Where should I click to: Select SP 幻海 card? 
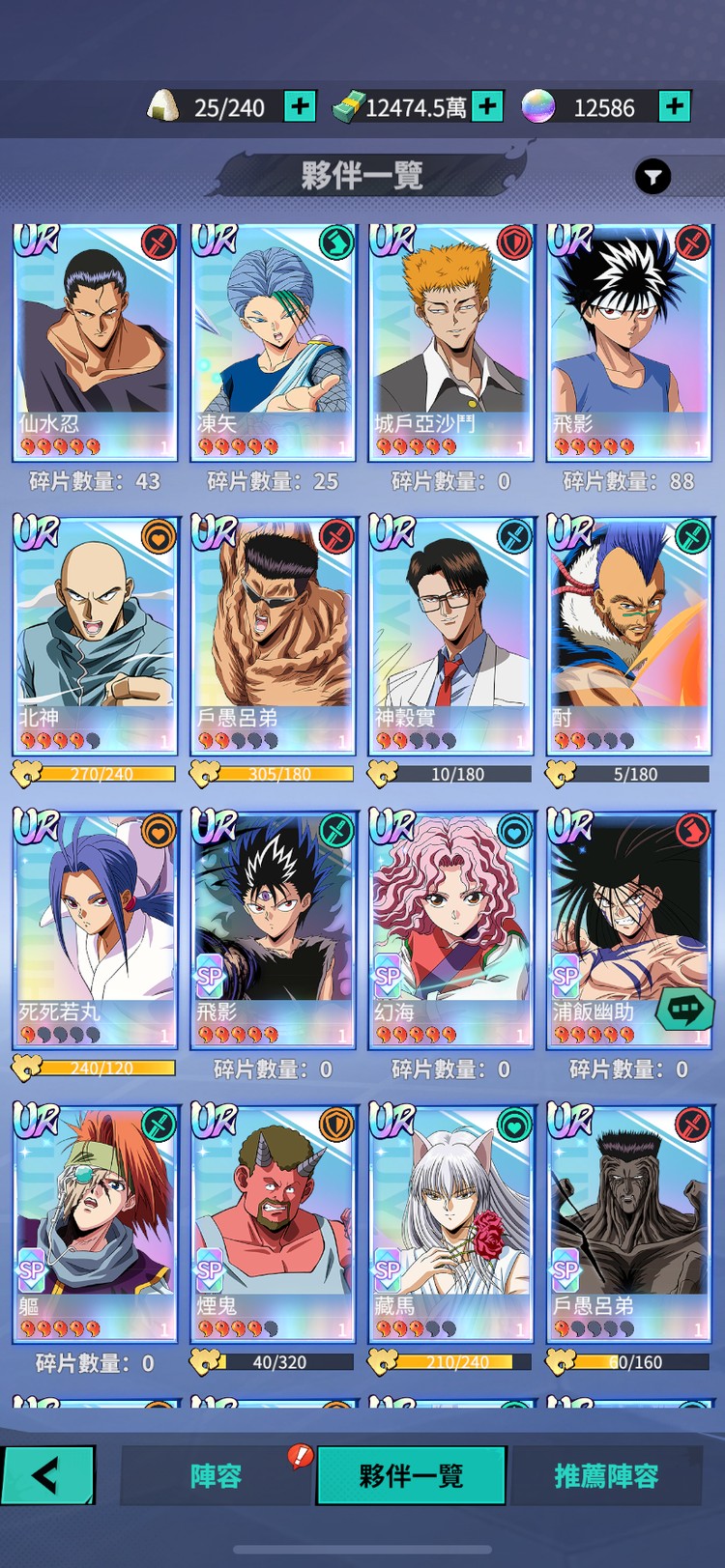(x=450, y=928)
